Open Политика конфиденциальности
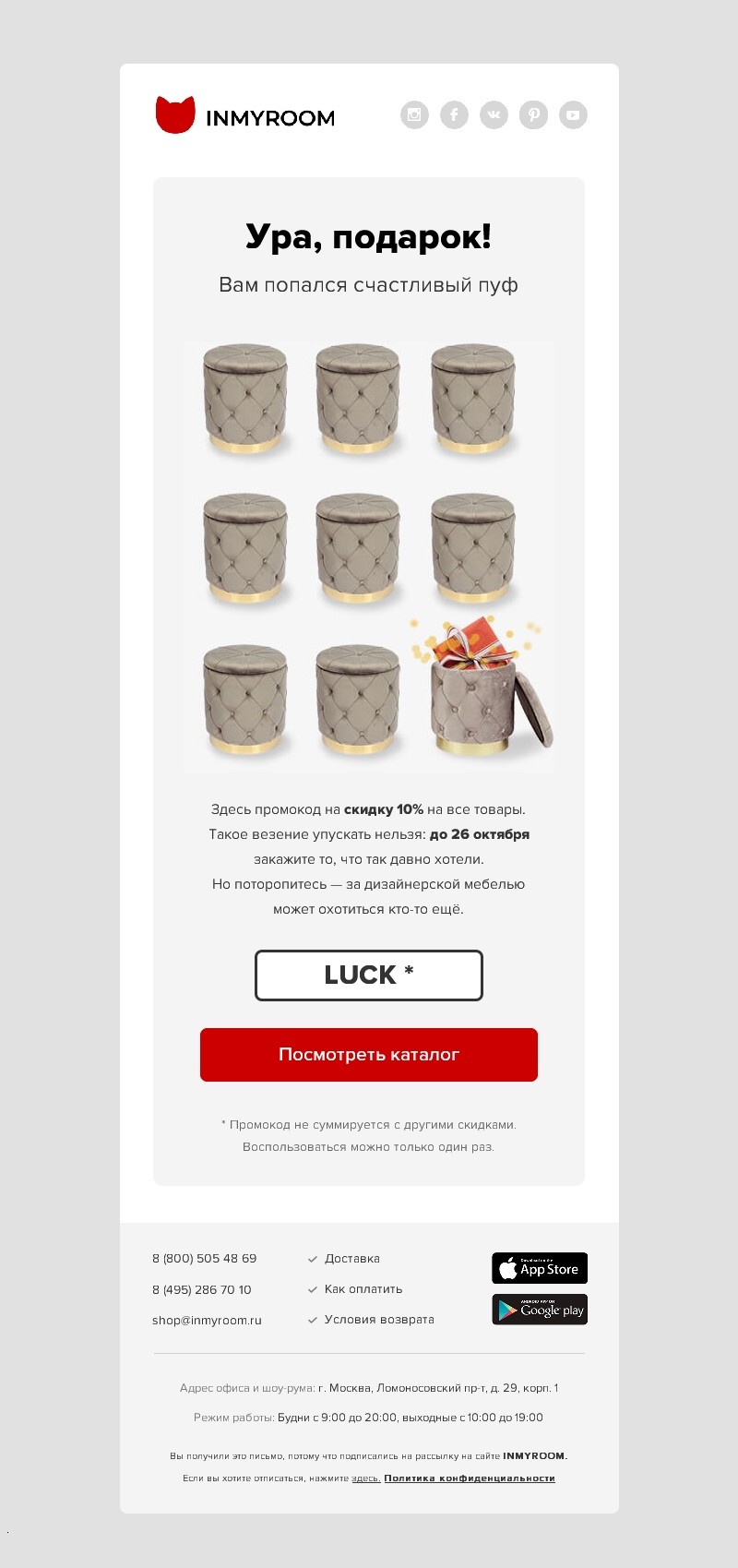 (x=470, y=1478)
